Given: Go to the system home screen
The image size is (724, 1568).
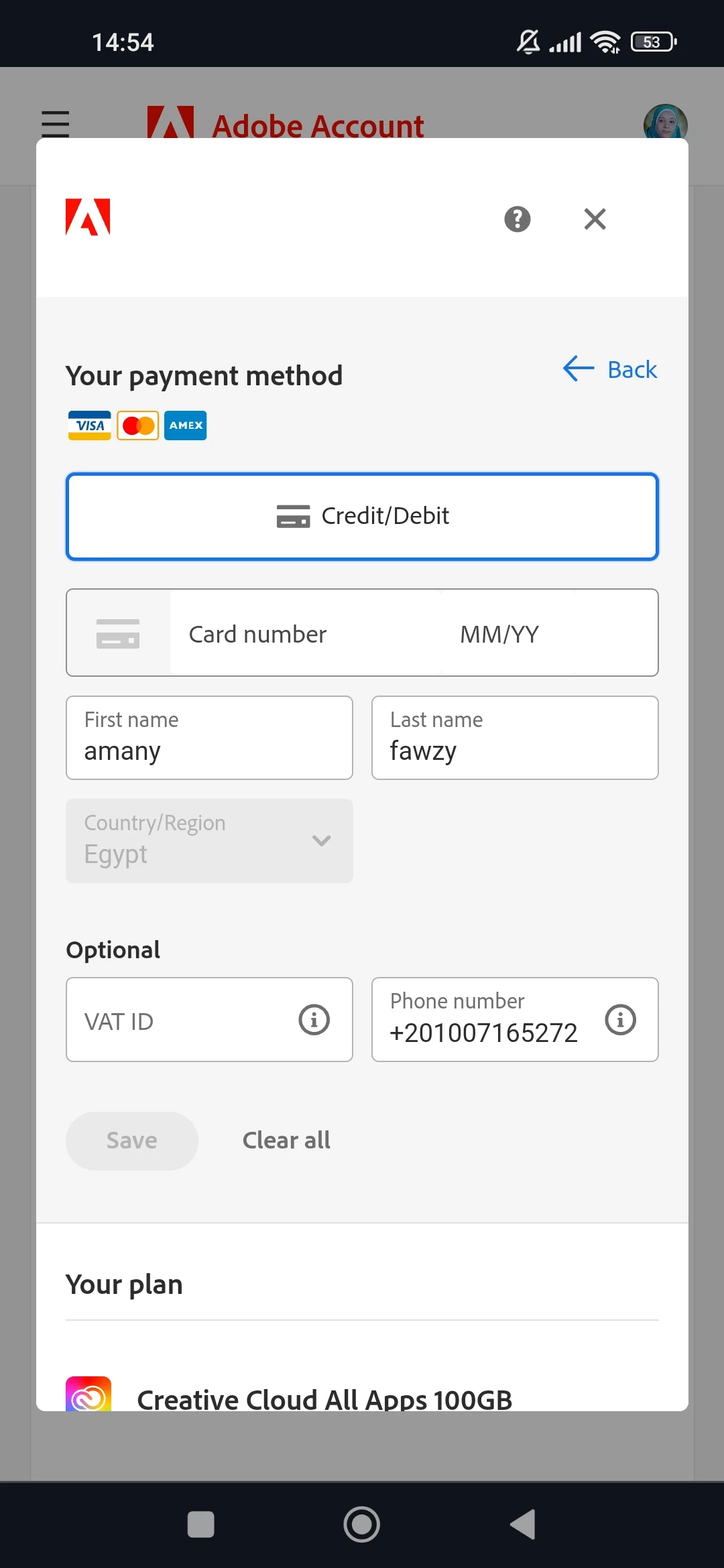Looking at the screenshot, I should pos(362,1524).
